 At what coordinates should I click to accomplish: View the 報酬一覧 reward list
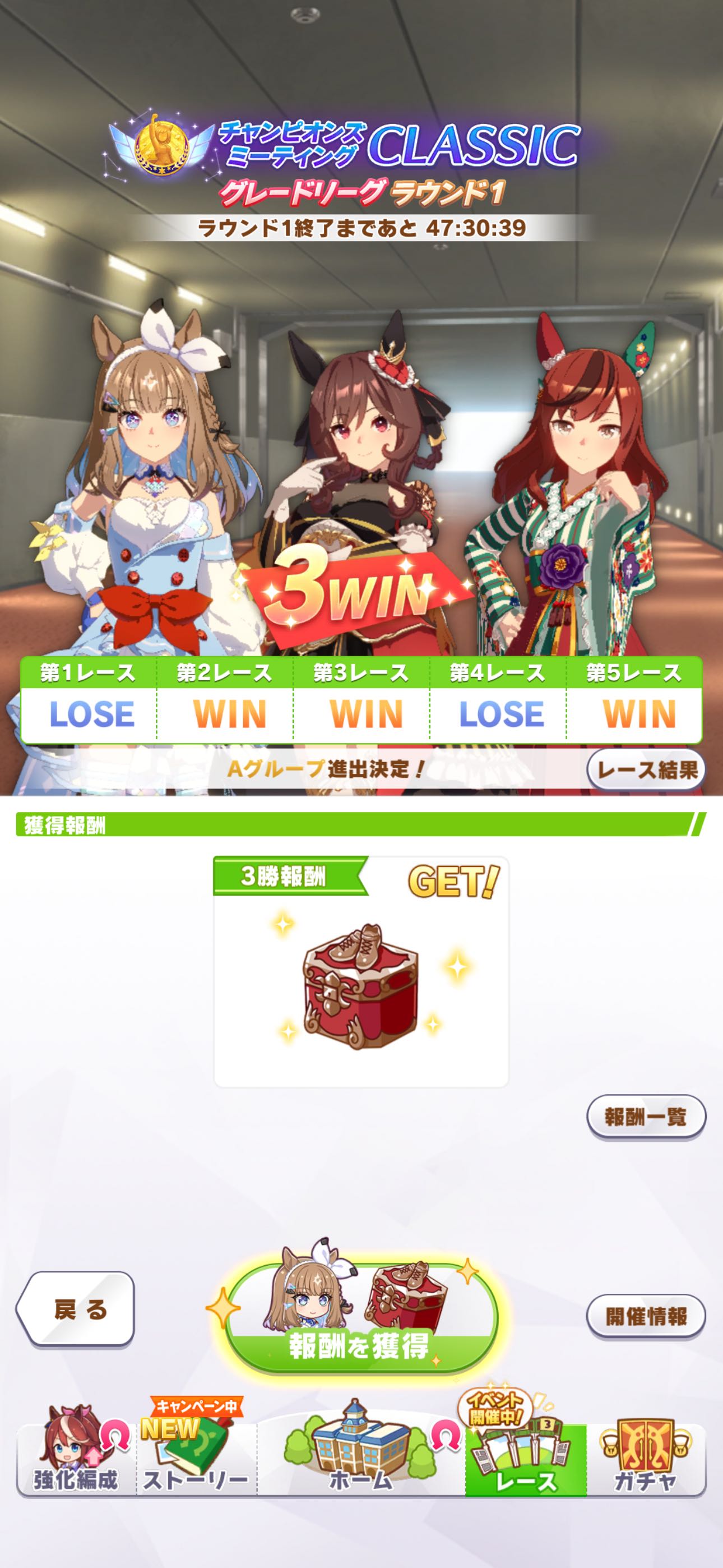click(x=646, y=1116)
